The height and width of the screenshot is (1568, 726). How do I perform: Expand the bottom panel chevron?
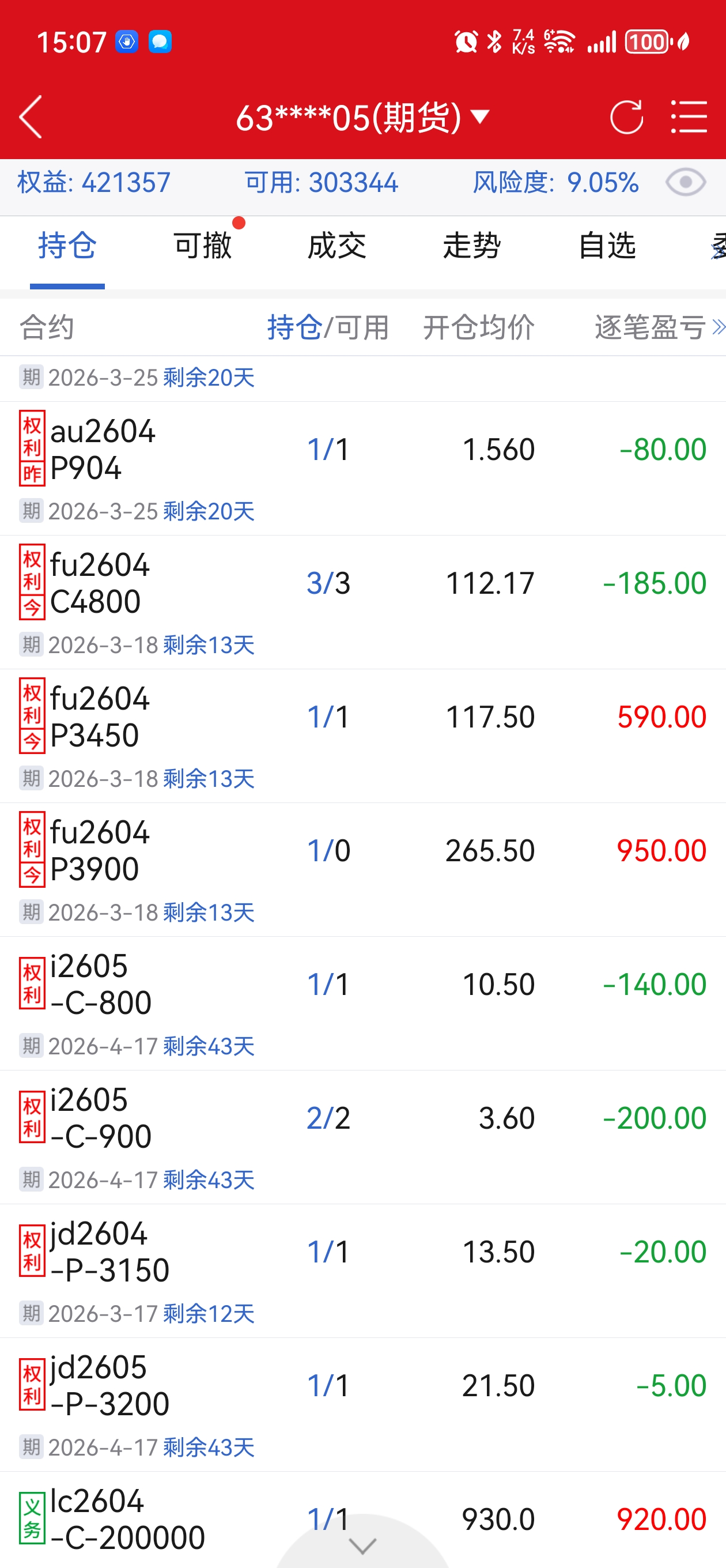pyautogui.click(x=364, y=1545)
